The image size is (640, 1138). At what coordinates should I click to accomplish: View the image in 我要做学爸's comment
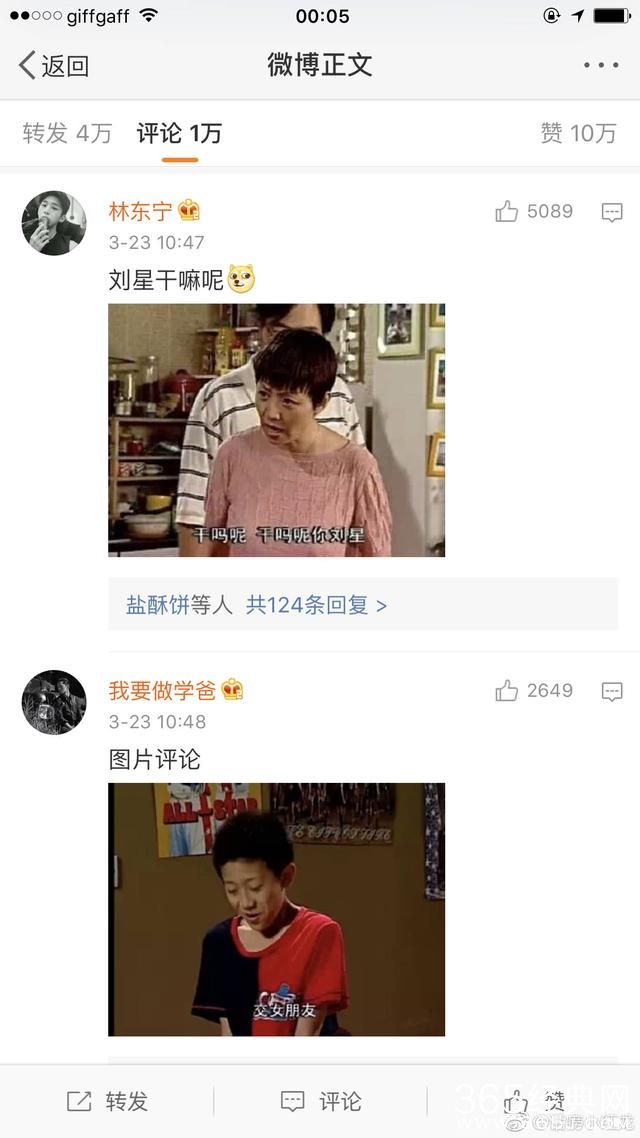tap(276, 909)
